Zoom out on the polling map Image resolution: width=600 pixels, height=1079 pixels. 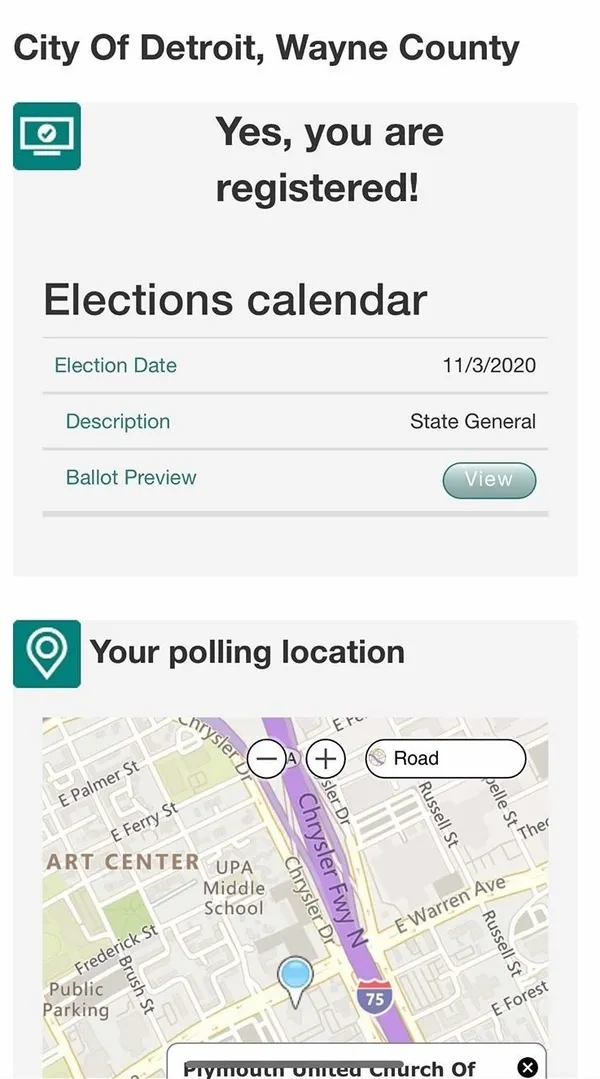click(266, 759)
